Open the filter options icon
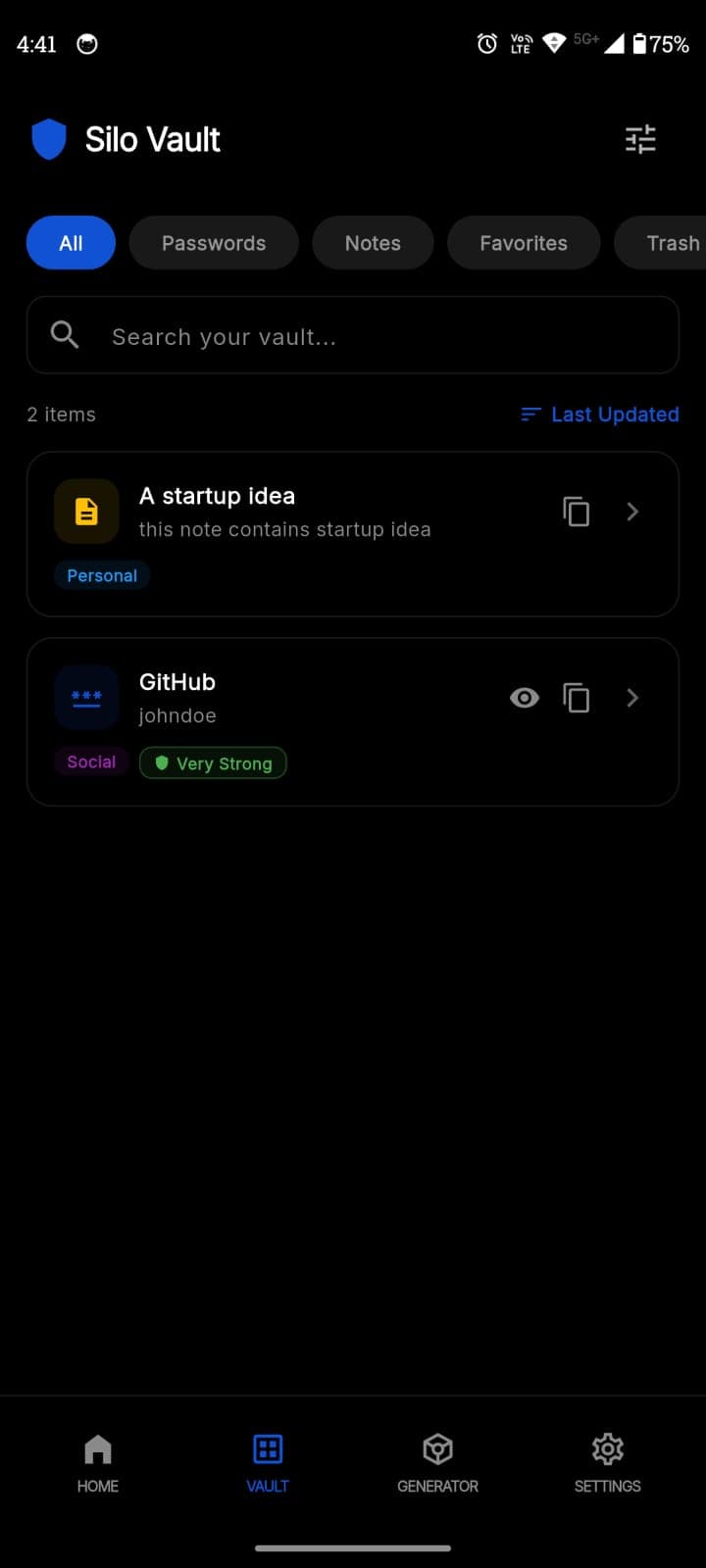 coord(640,140)
